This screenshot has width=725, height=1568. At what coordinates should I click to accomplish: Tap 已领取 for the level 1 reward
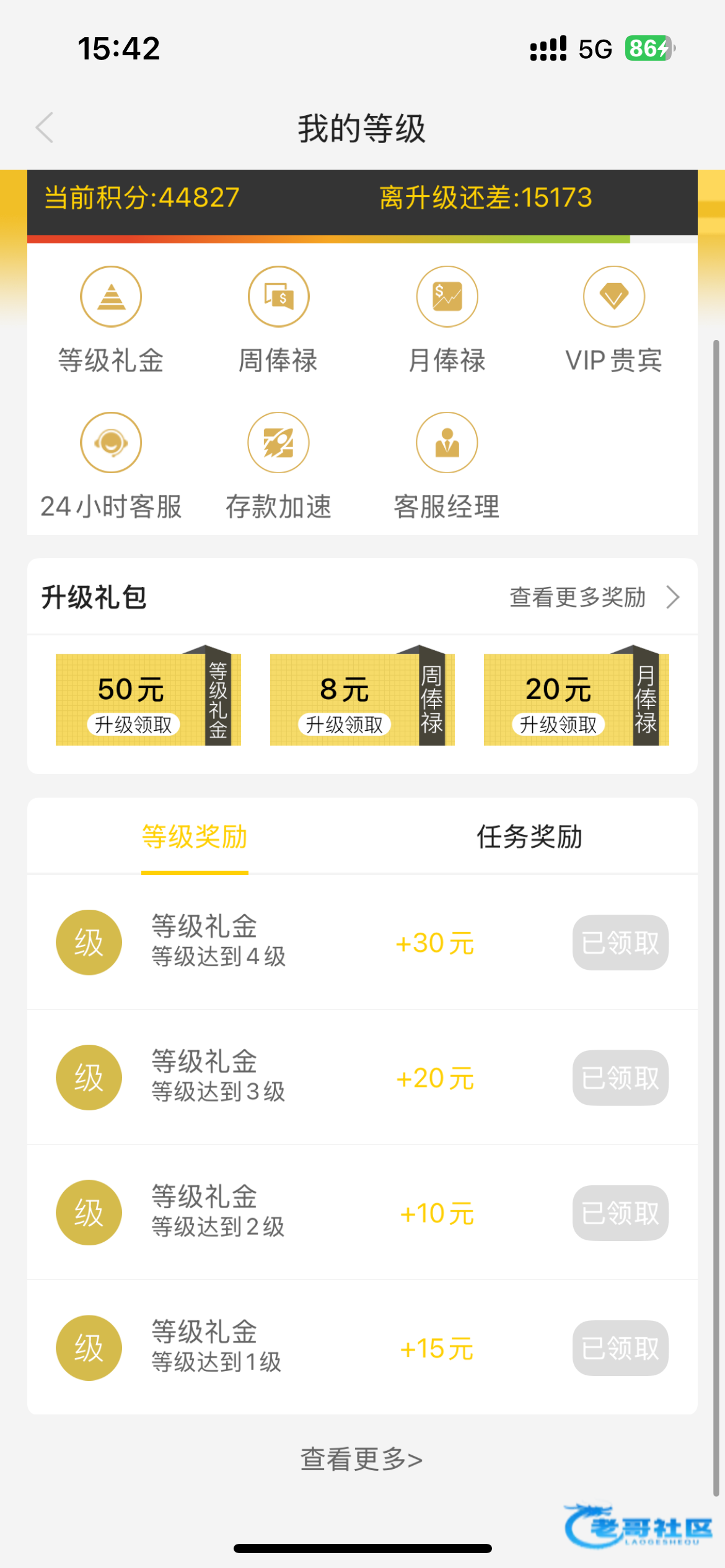tap(620, 1348)
